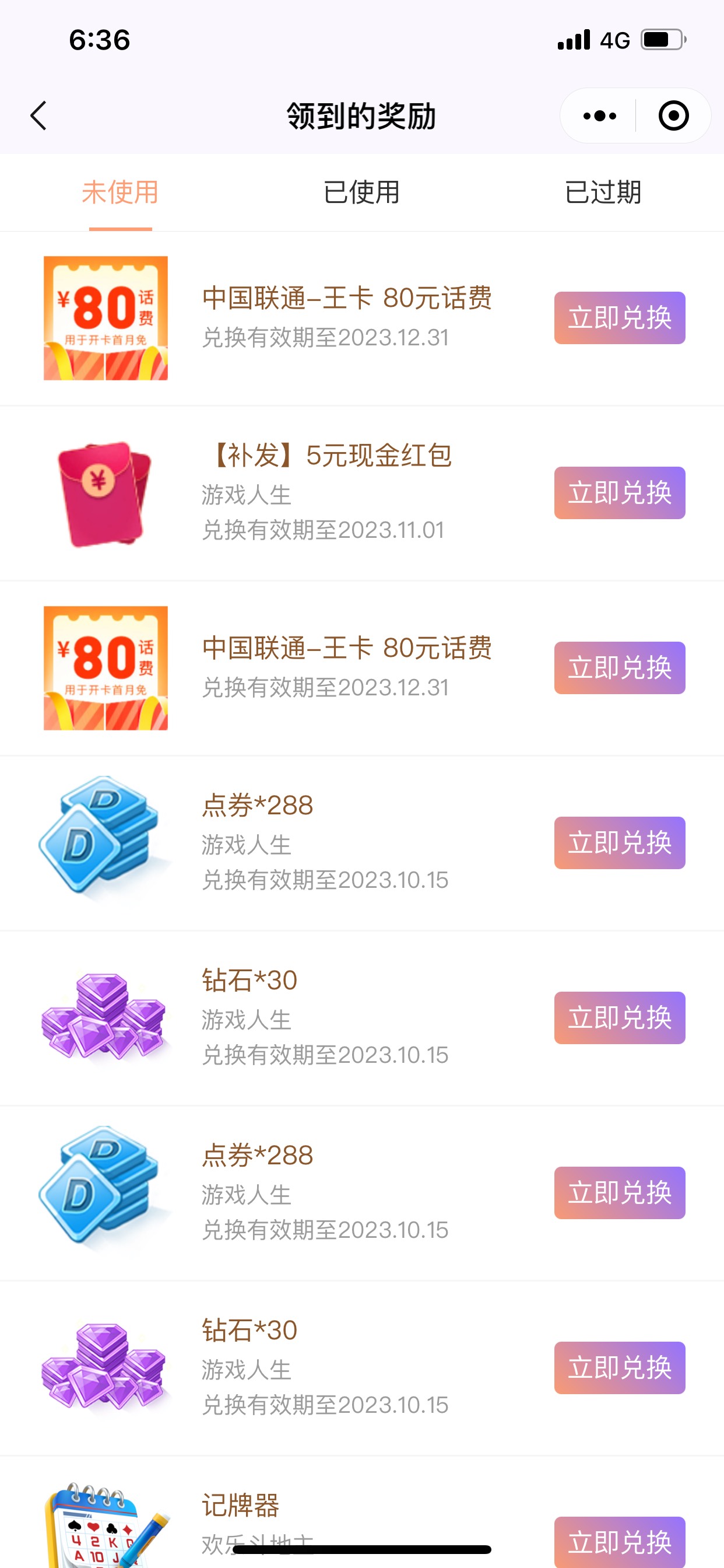Go back from the rewards page
This screenshot has width=724, height=1568.
38,116
